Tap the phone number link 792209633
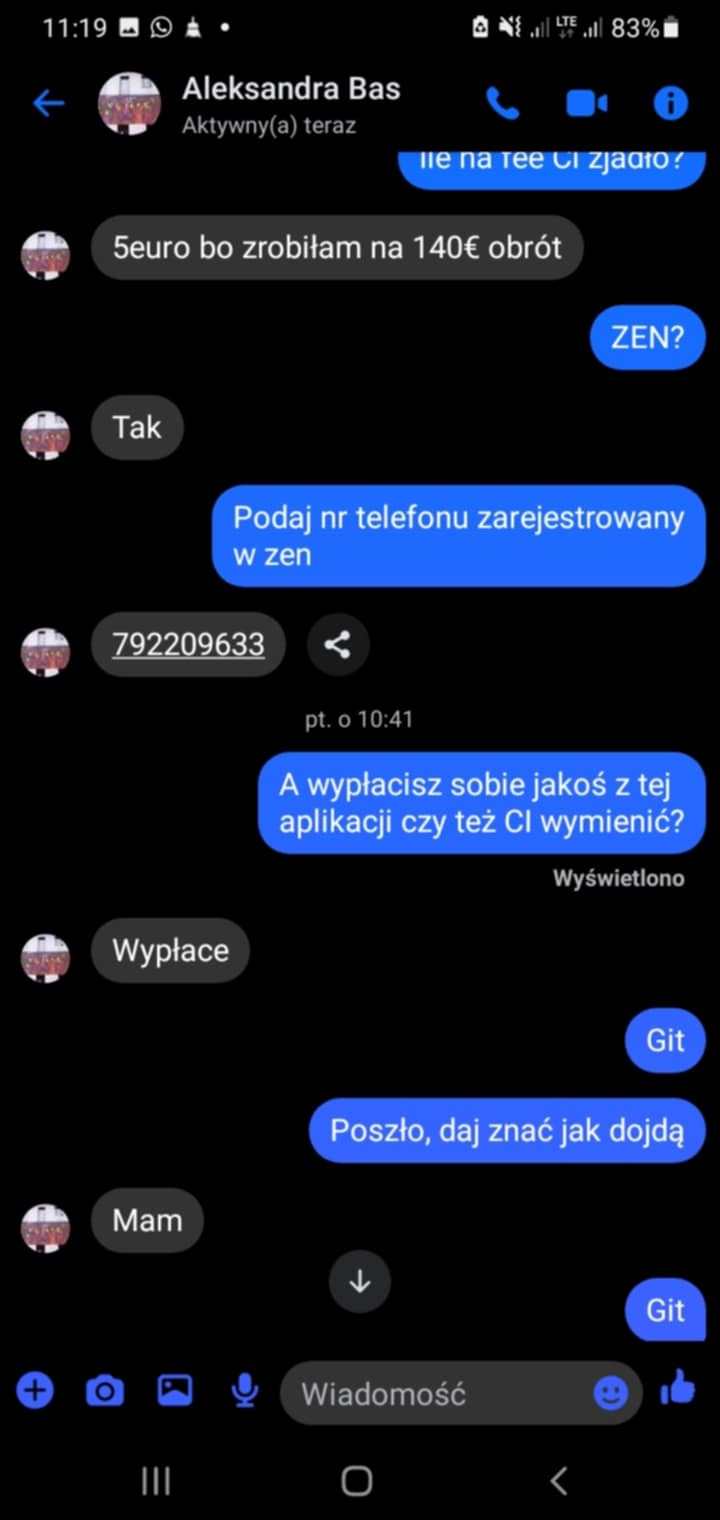 coord(188,645)
